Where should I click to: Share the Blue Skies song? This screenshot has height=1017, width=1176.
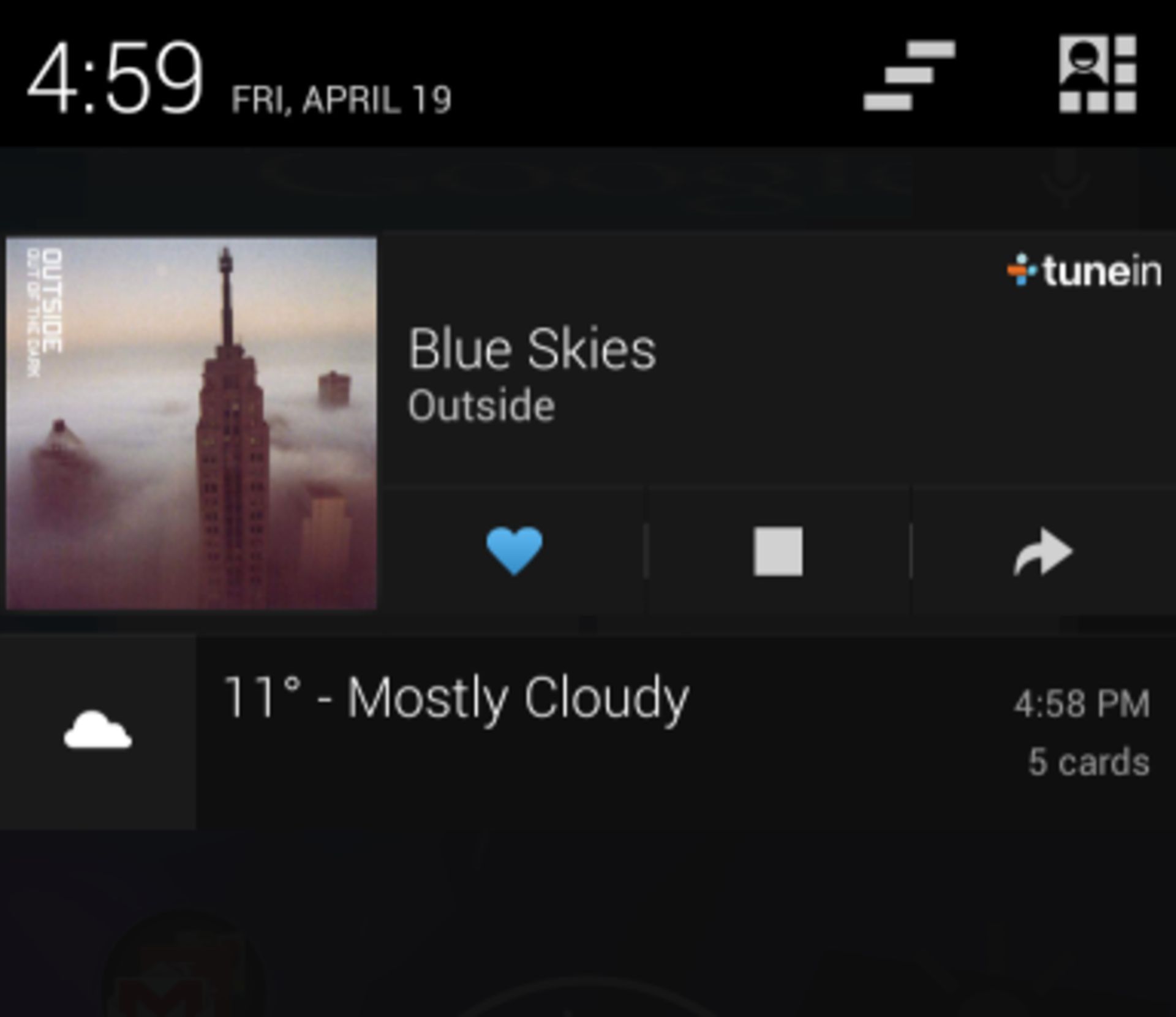pos(1042,551)
